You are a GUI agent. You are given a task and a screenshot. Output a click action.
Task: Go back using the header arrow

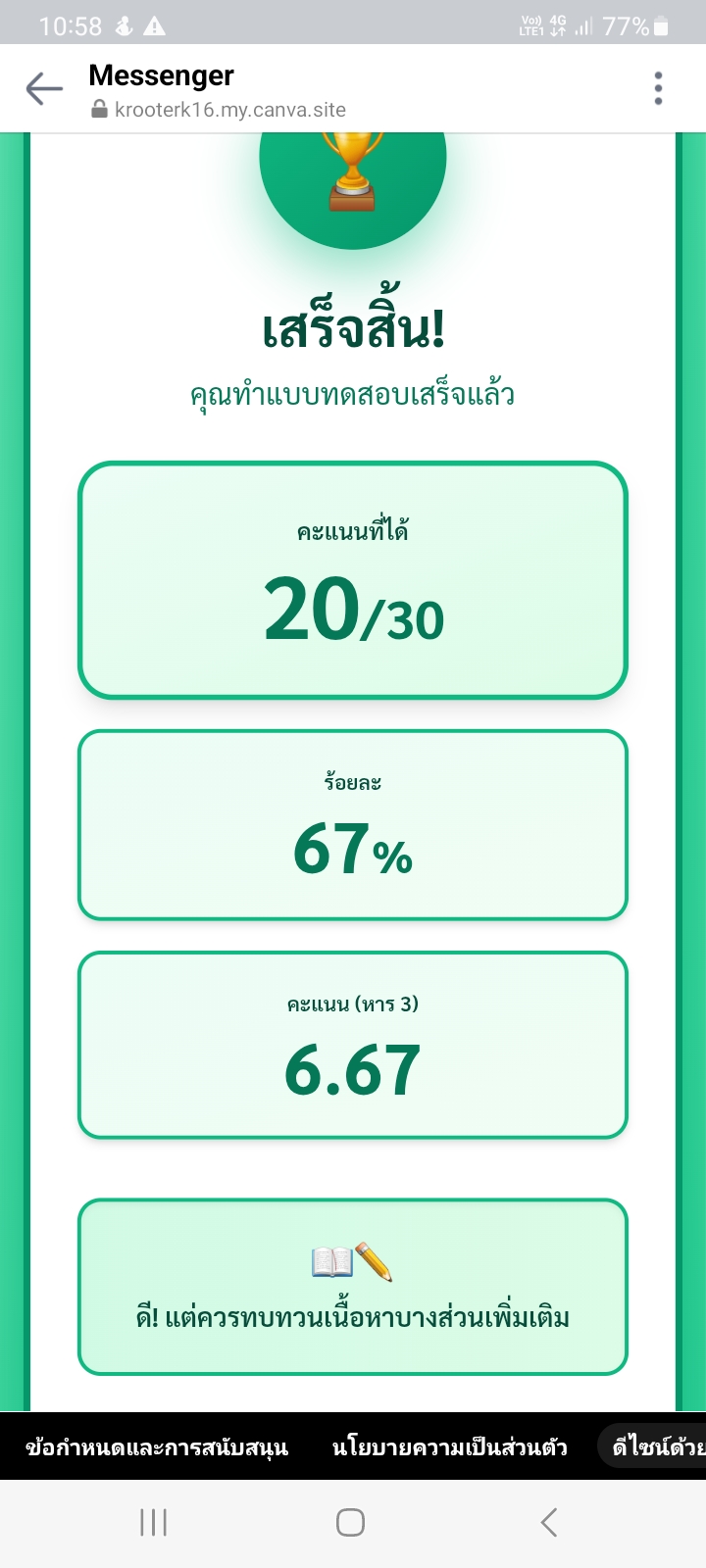coord(44,89)
